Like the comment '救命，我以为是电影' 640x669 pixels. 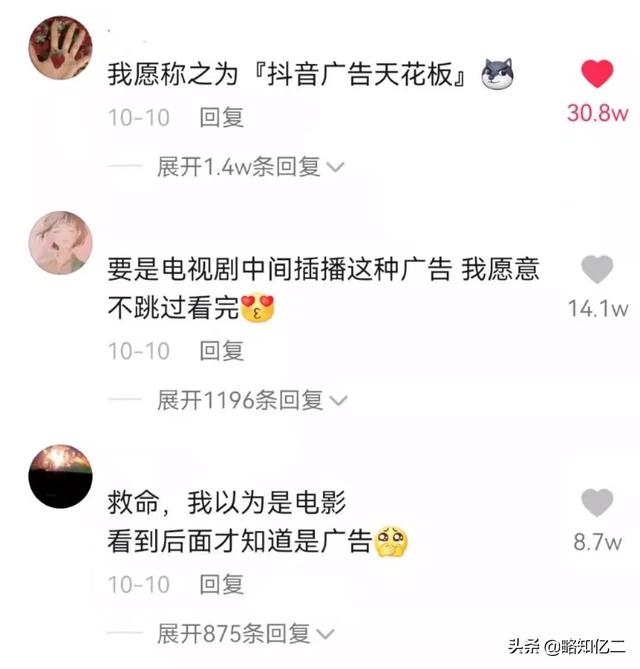coord(597,503)
